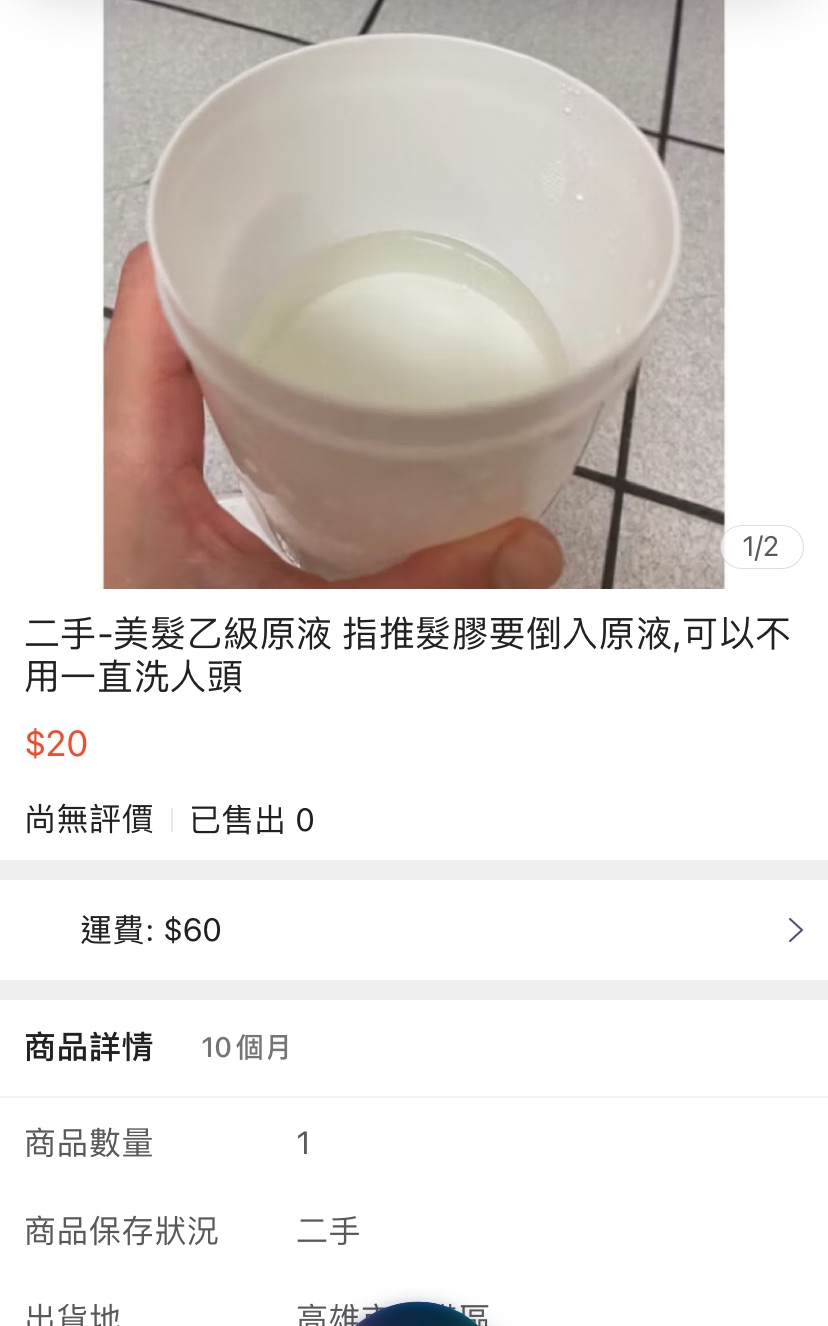Tap the 已售出 0 sold count
This screenshot has width=828, height=1326.
pos(252,820)
